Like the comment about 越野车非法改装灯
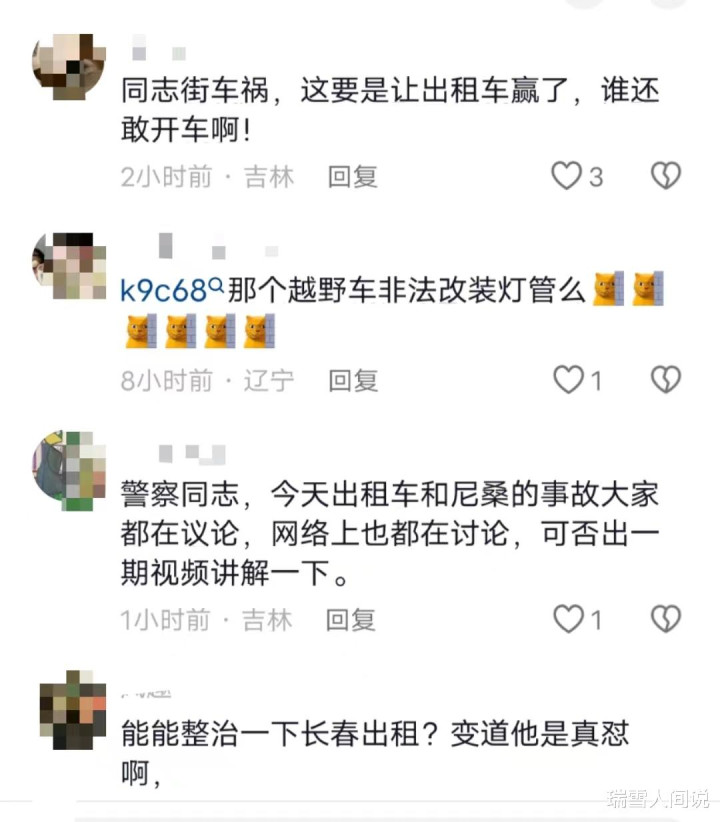The width and height of the screenshot is (720, 822). [x=569, y=380]
